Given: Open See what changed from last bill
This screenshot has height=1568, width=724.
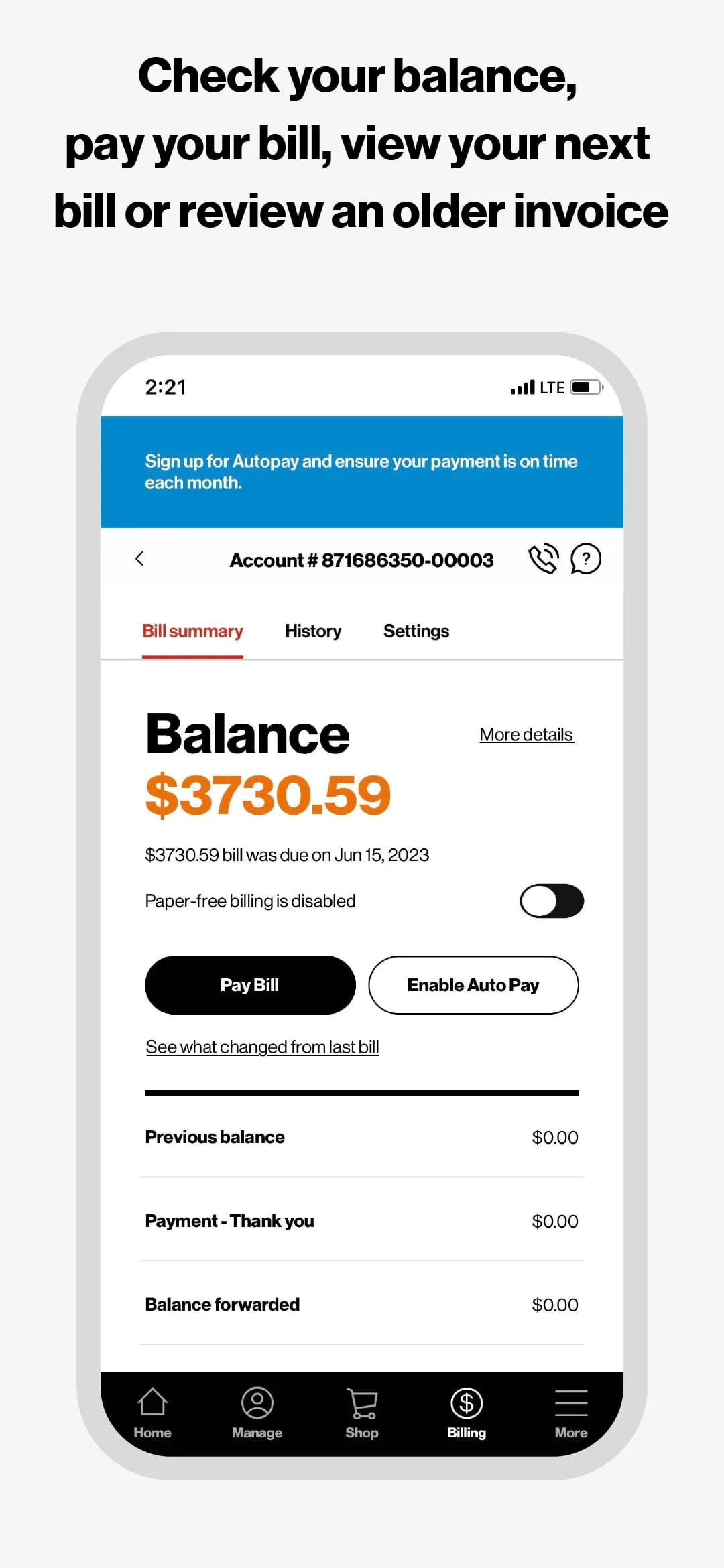Looking at the screenshot, I should pyautogui.click(x=261, y=1046).
